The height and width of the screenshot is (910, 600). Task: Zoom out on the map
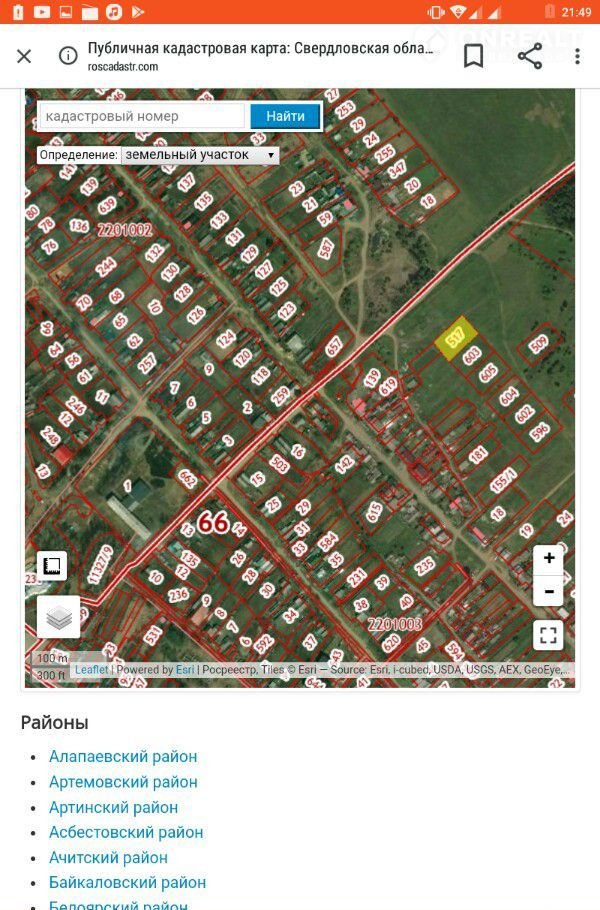549,591
